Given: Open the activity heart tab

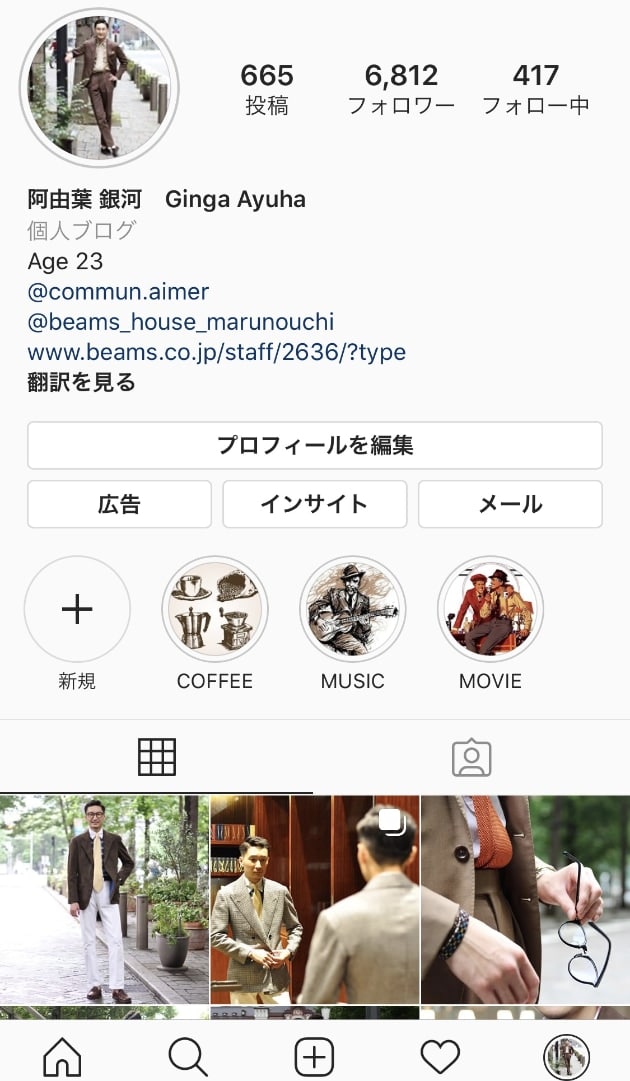Looking at the screenshot, I should coord(440,1056).
